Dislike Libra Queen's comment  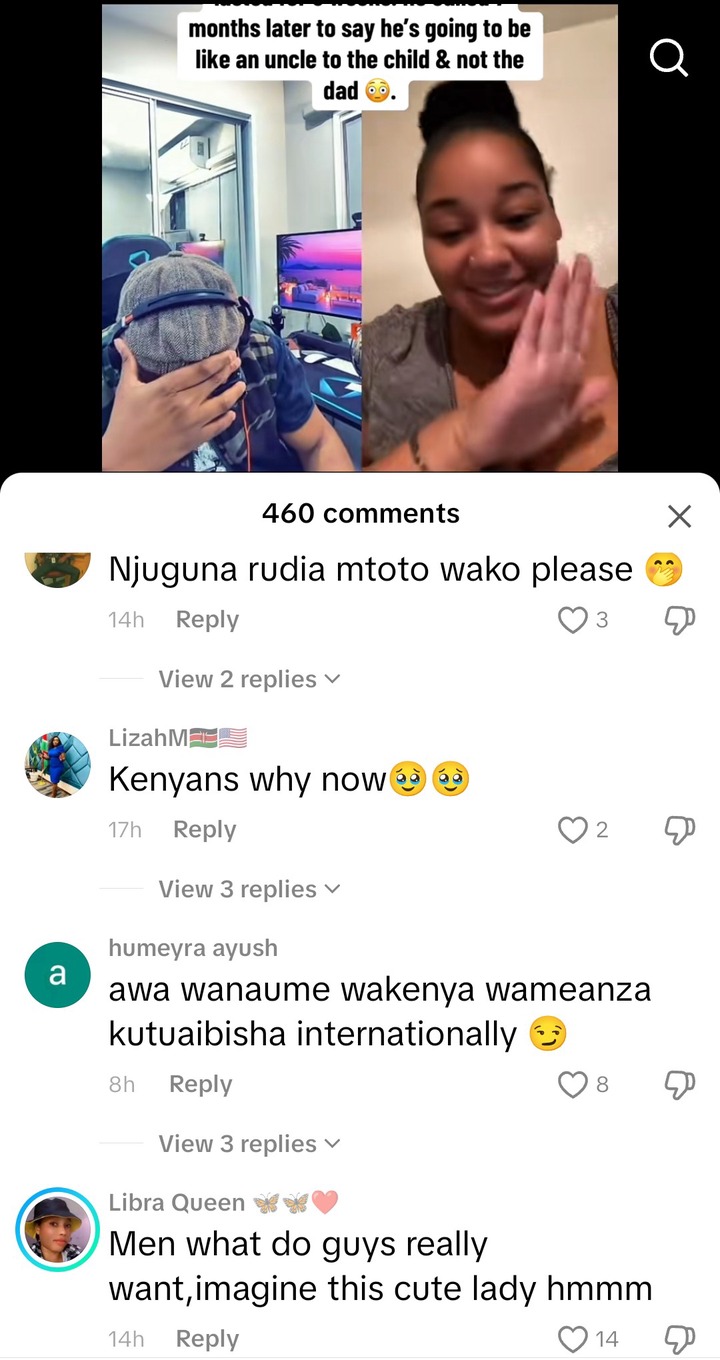pos(678,1339)
